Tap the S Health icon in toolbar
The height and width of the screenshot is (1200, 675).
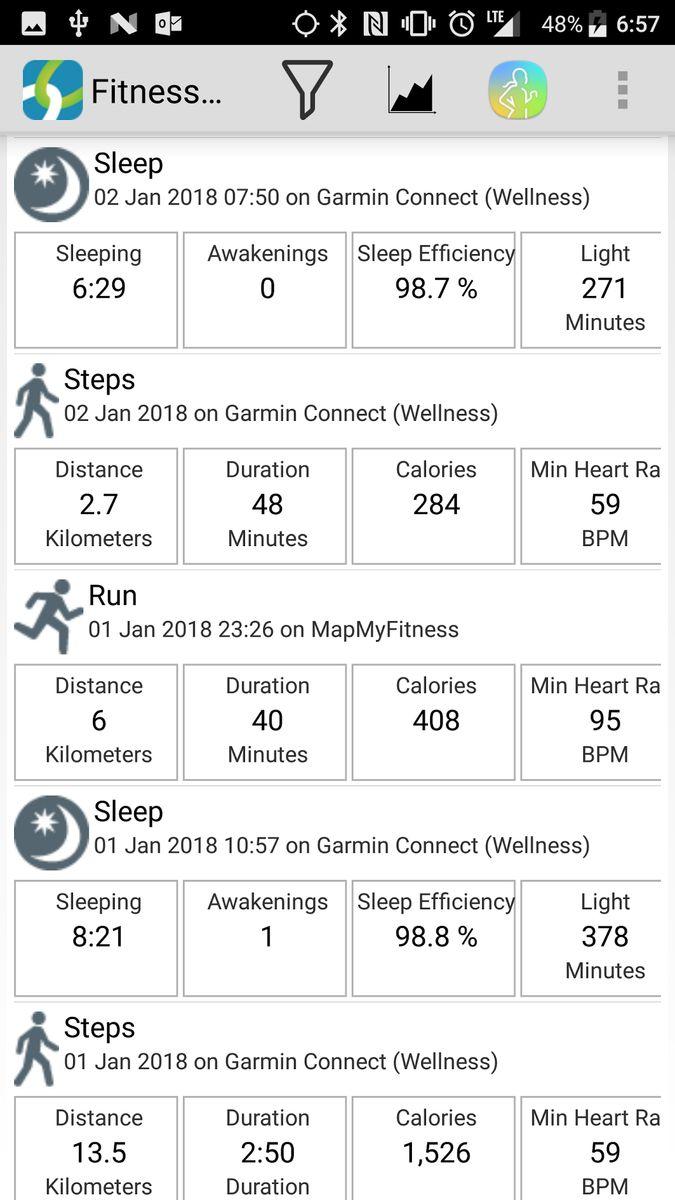coord(517,90)
